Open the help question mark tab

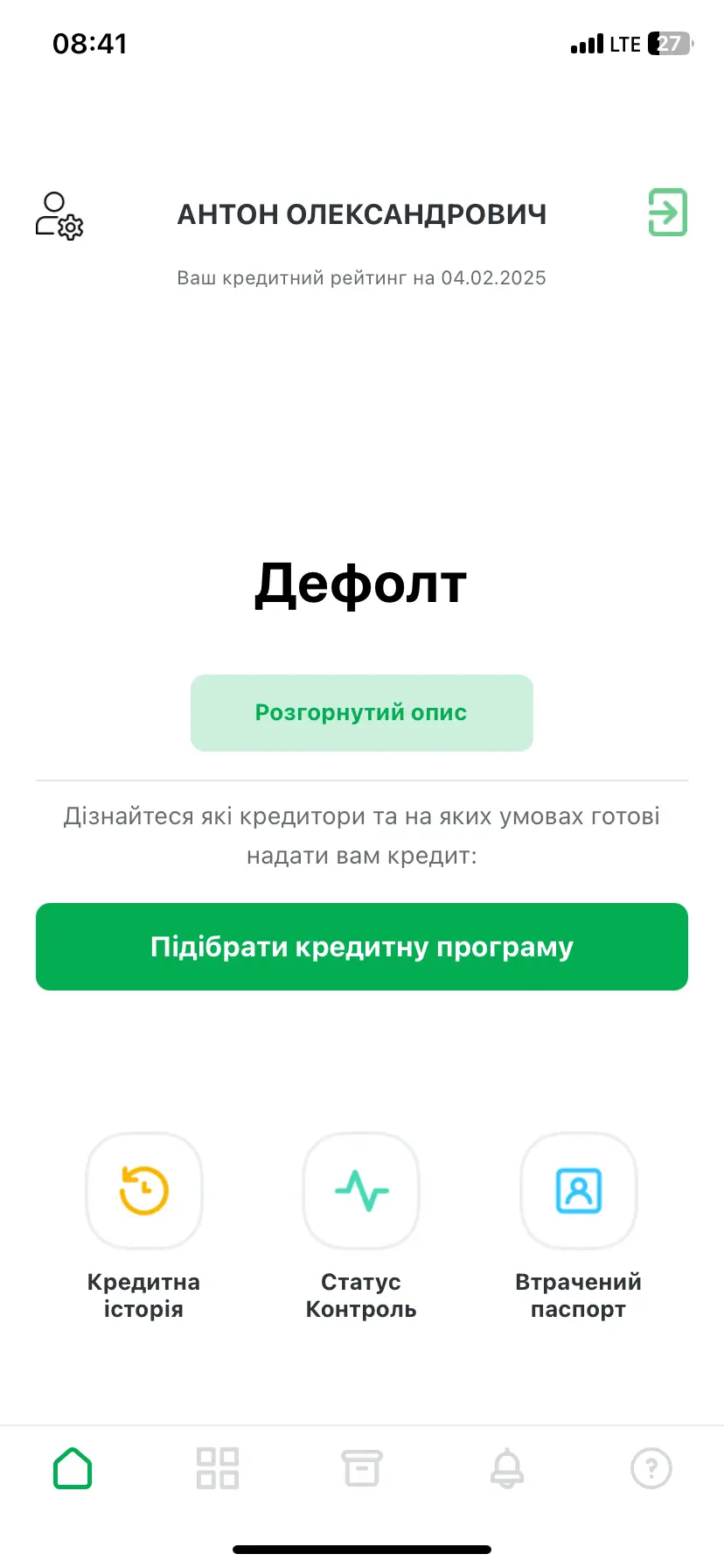coord(651,1468)
